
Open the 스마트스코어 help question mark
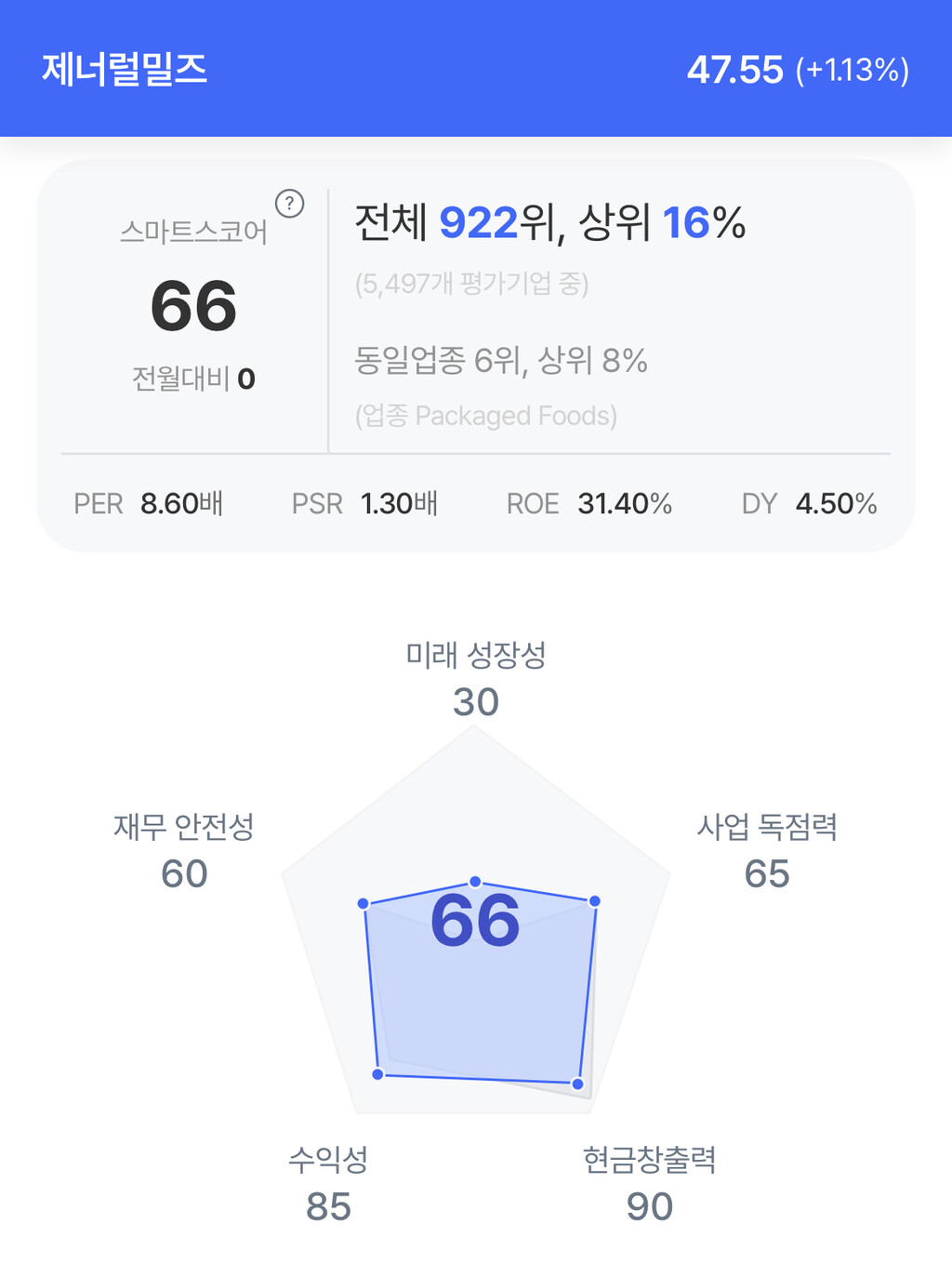pyautogui.click(x=290, y=204)
